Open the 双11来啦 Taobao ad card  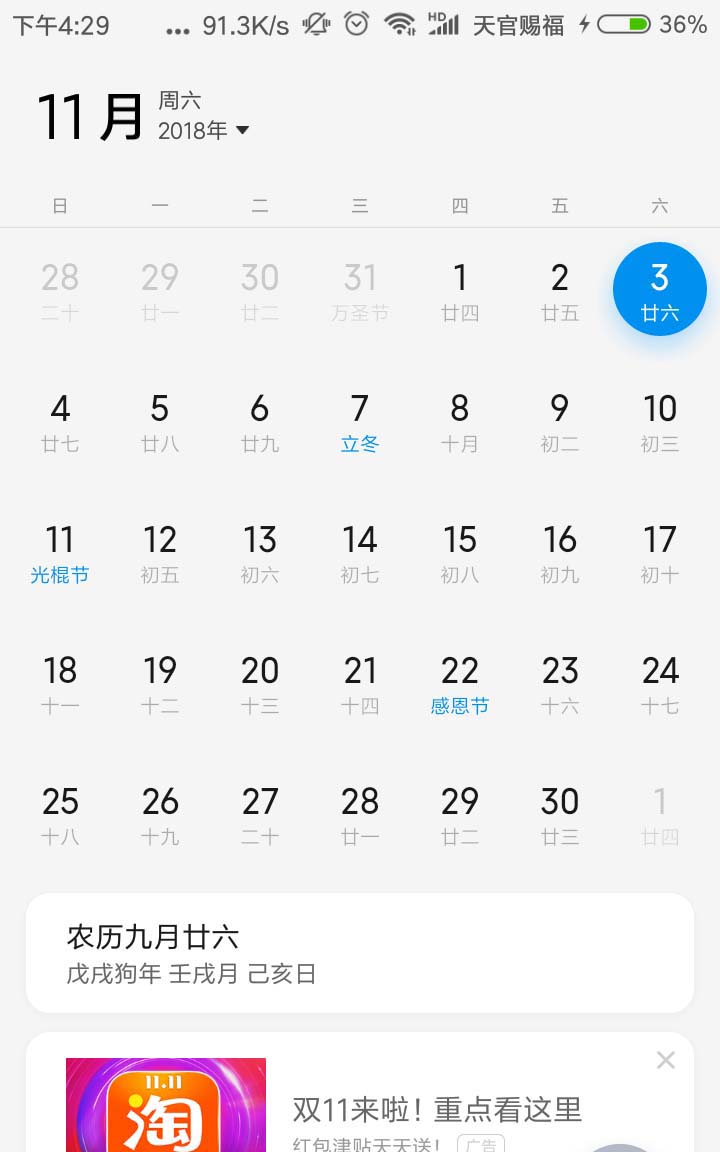[436, 1110]
